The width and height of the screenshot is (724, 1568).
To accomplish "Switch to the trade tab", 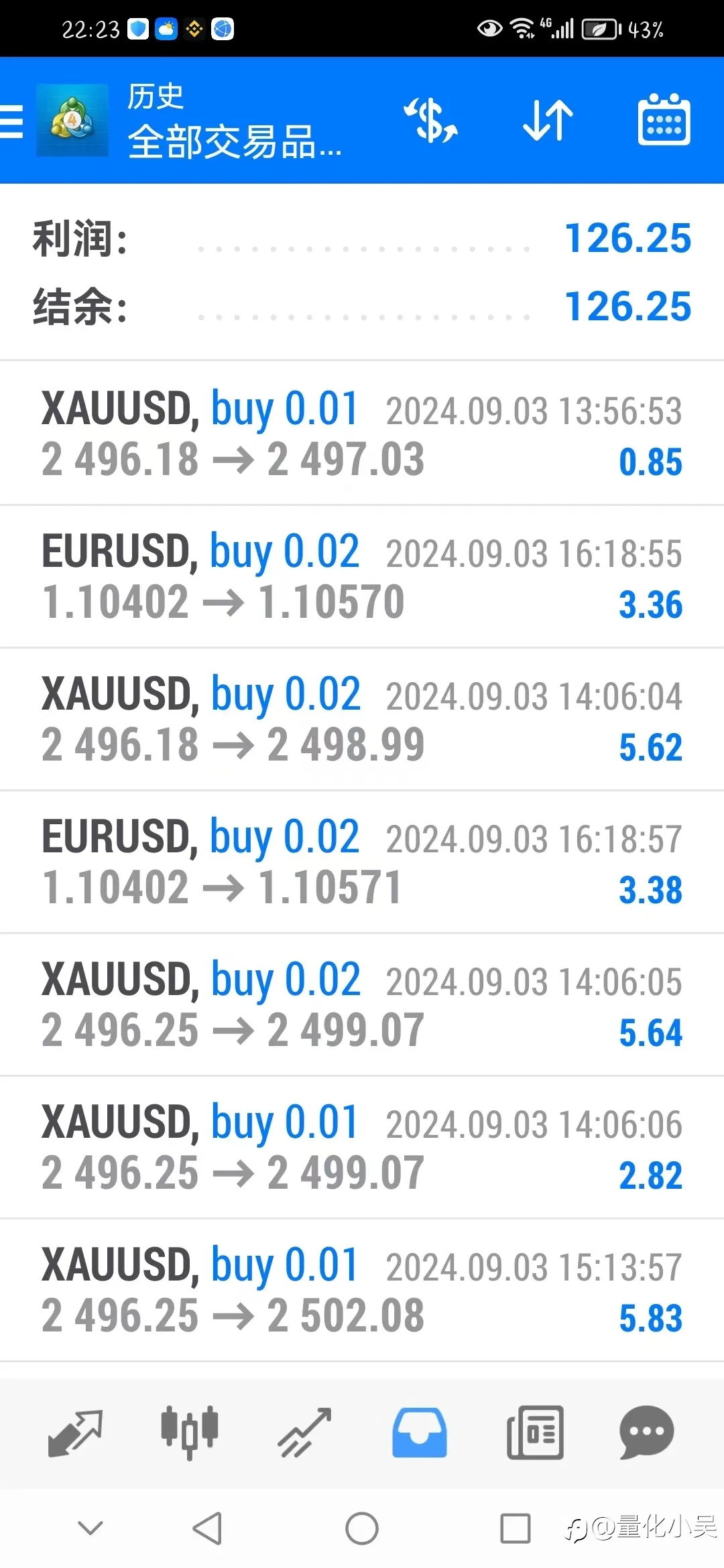I will [x=305, y=1433].
